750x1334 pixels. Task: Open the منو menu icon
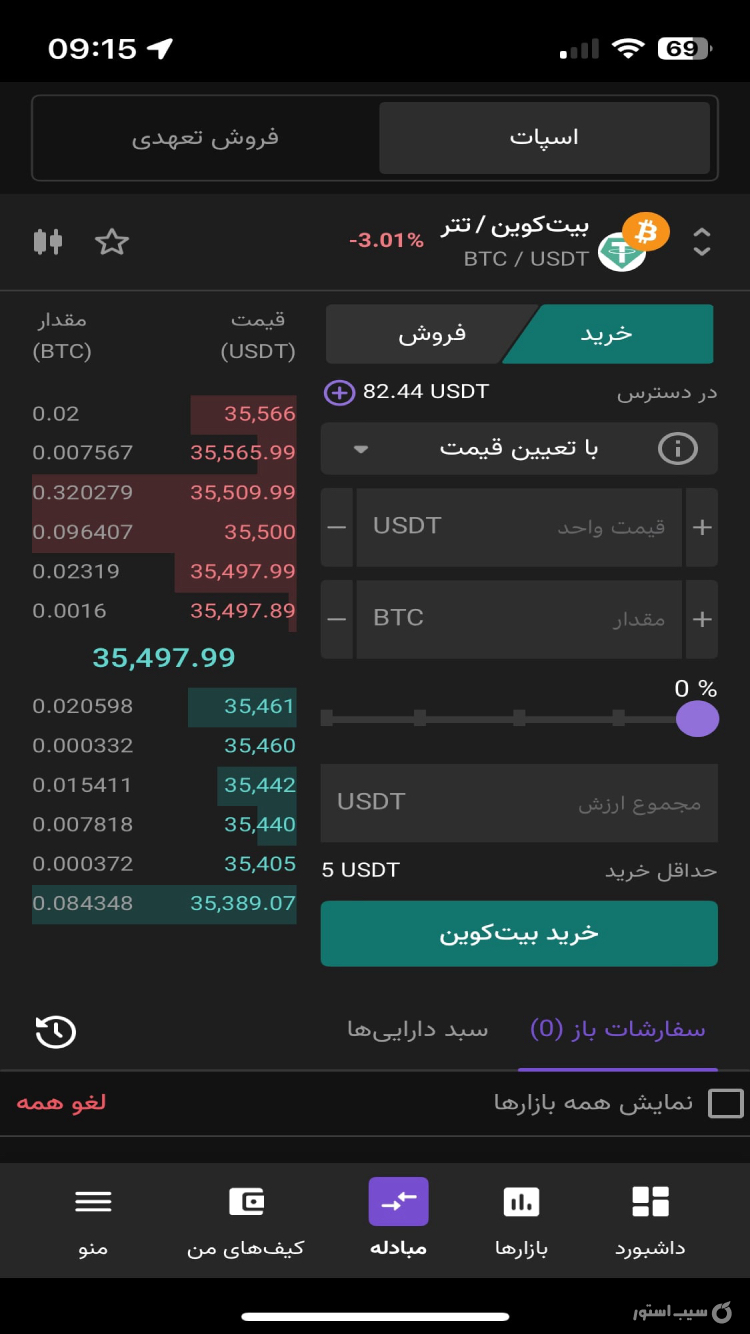tap(93, 1211)
